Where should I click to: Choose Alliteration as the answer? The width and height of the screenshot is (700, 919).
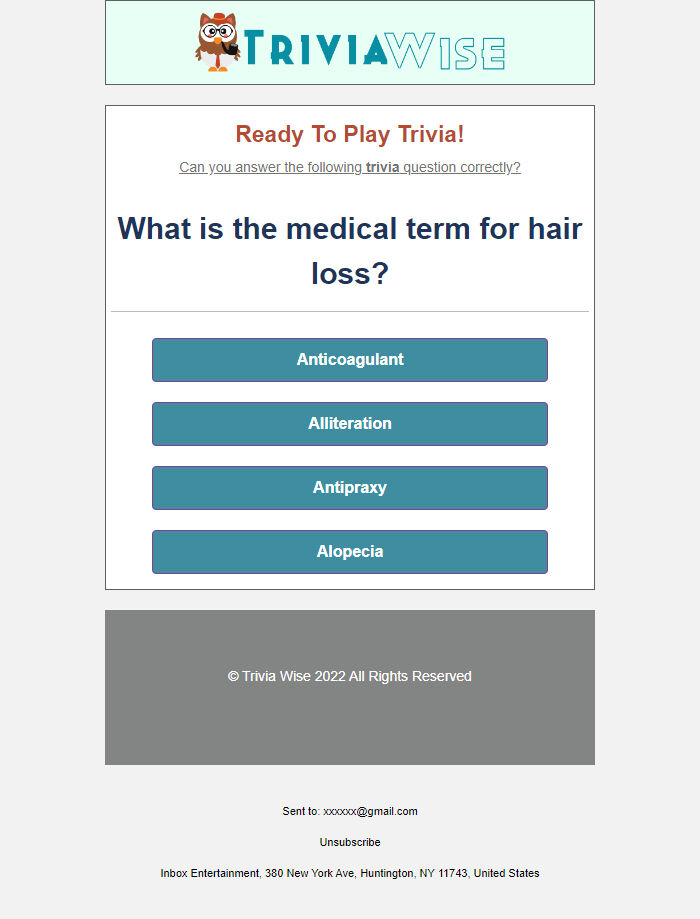pos(350,424)
